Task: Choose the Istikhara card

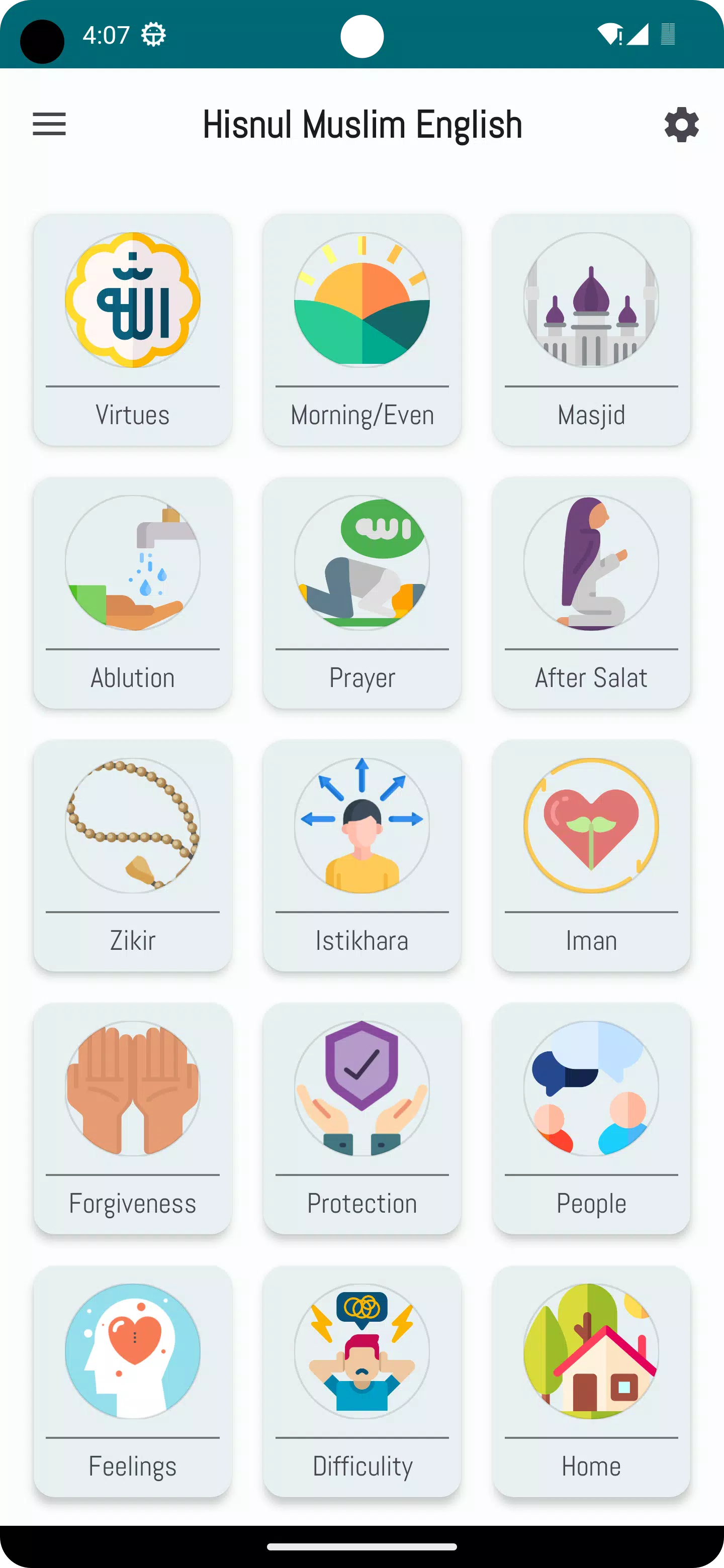Action: point(361,856)
